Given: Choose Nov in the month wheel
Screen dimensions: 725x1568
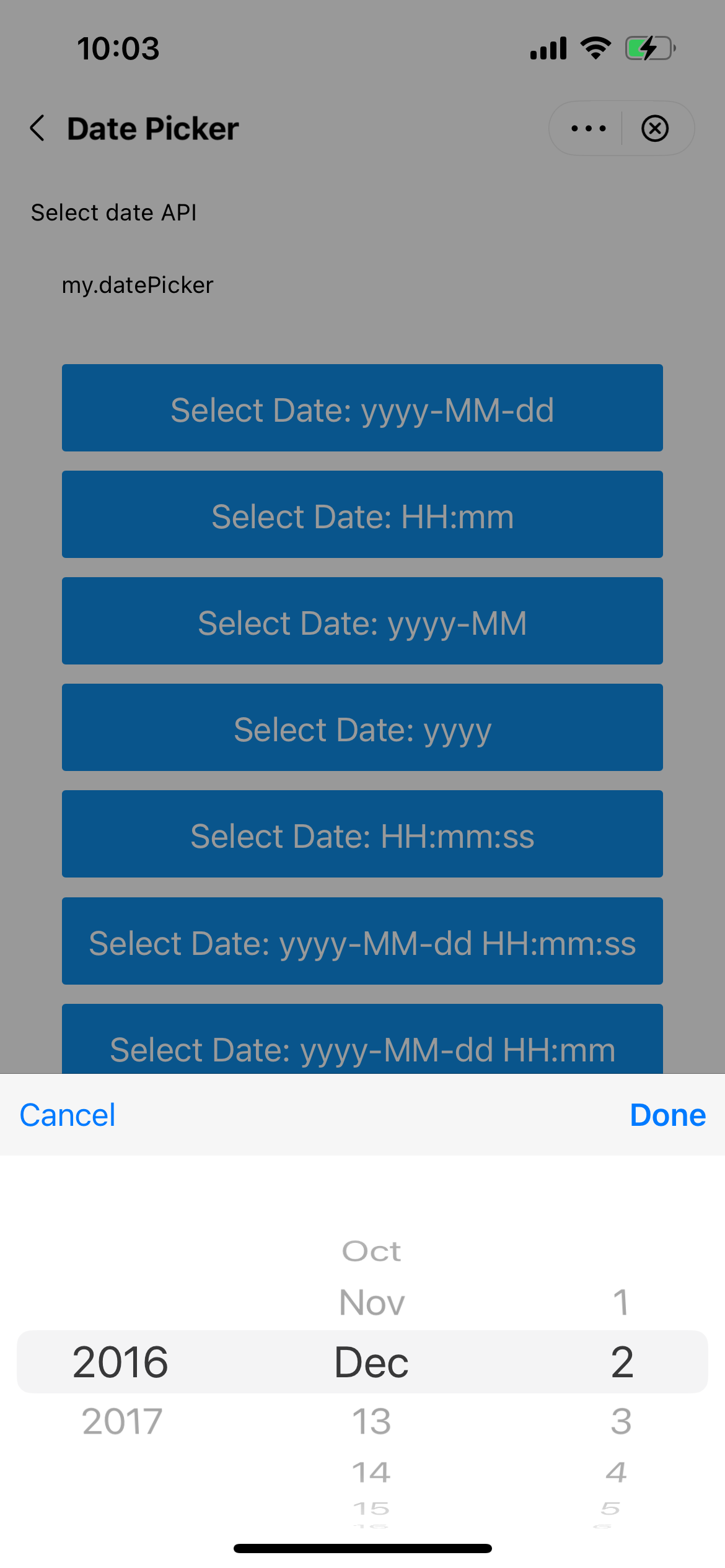Looking at the screenshot, I should click(x=372, y=1302).
